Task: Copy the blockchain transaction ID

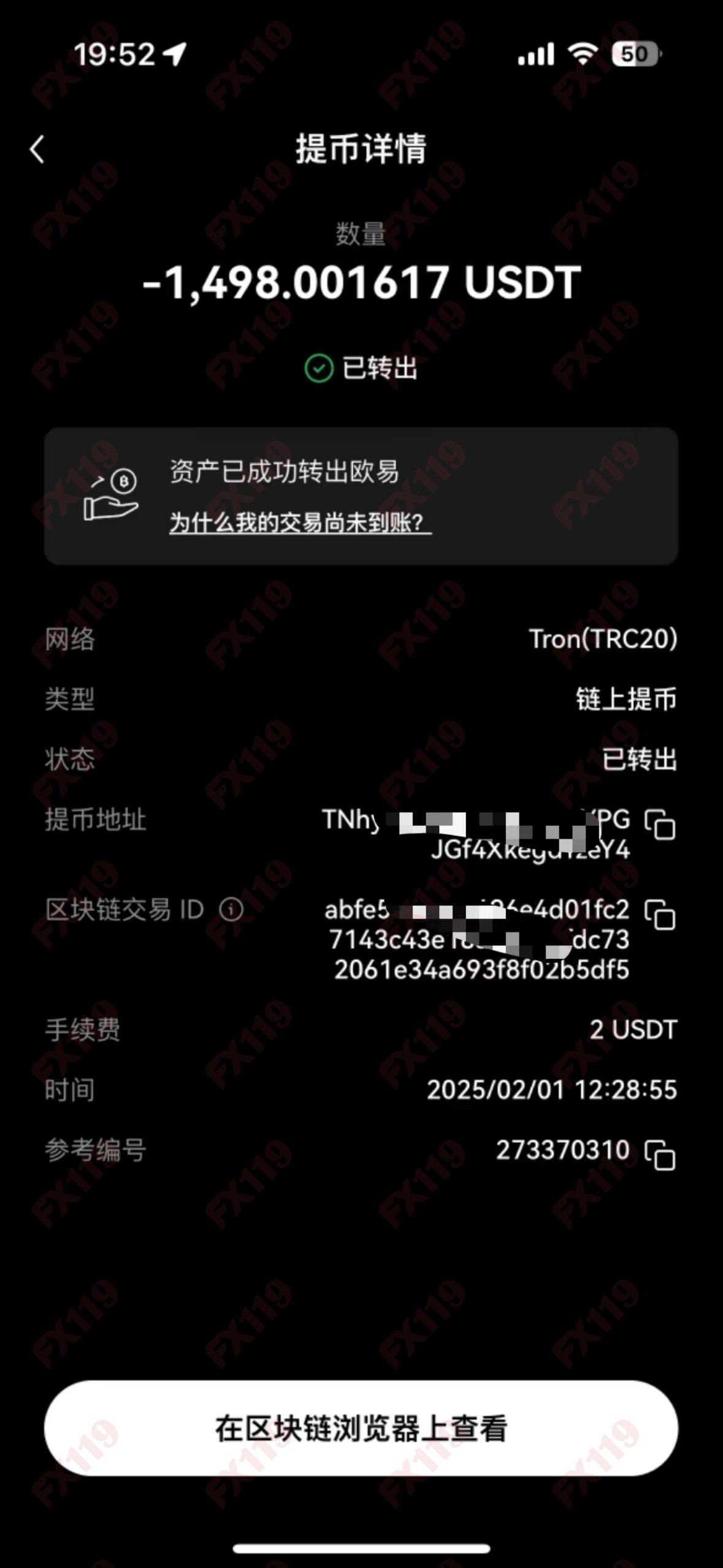Action: 660,915
